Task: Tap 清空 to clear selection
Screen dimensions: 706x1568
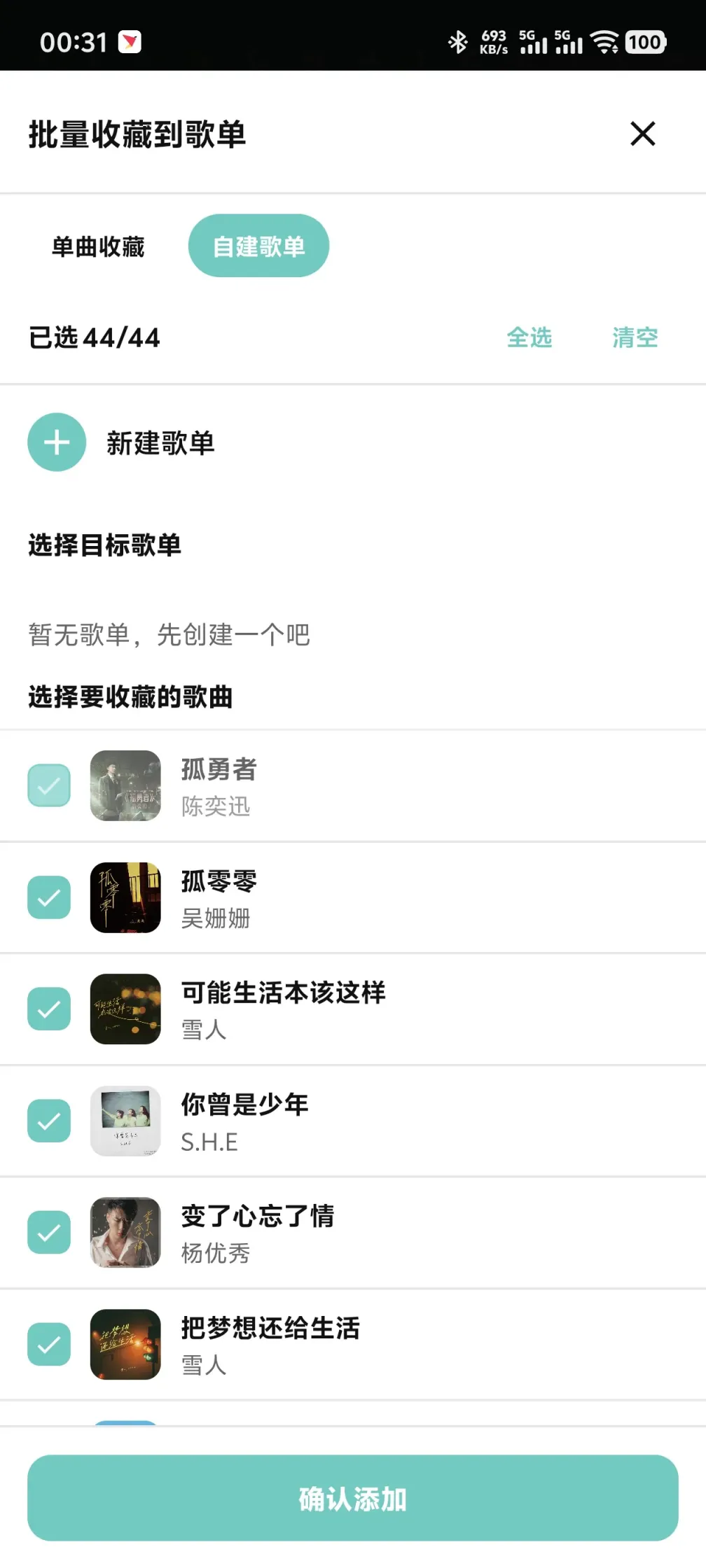Action: [635, 338]
